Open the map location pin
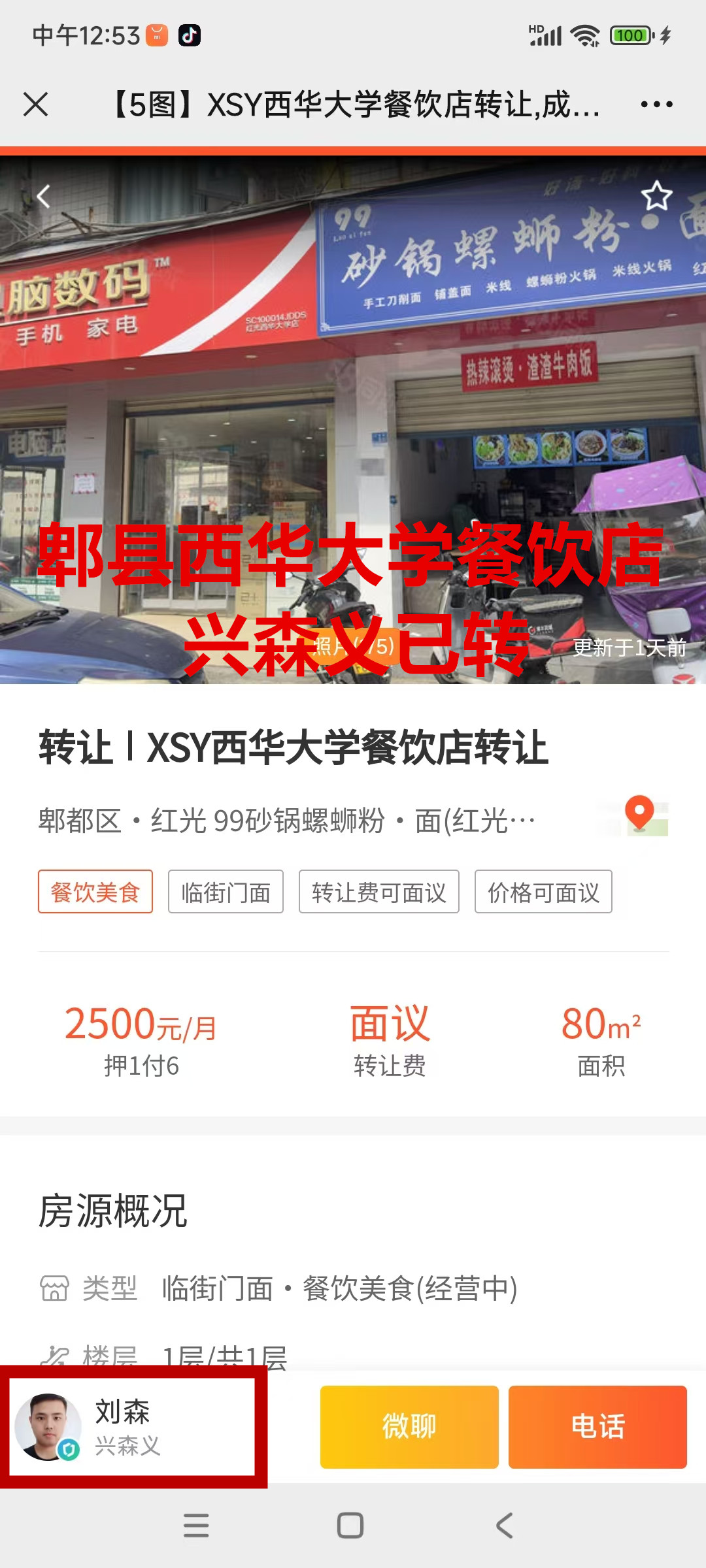The image size is (706, 1568). [x=639, y=815]
